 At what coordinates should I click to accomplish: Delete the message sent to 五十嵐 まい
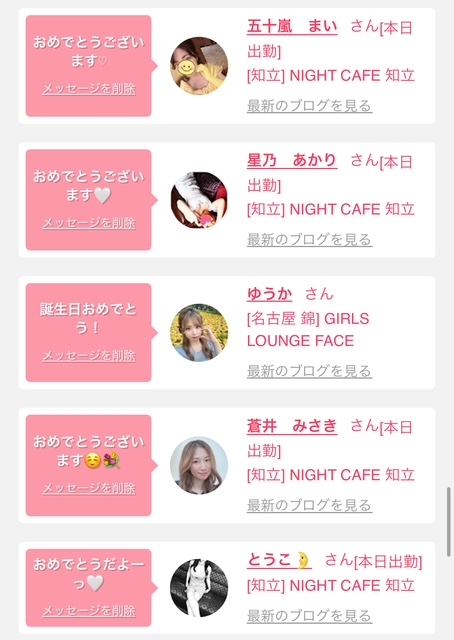pos(89,89)
